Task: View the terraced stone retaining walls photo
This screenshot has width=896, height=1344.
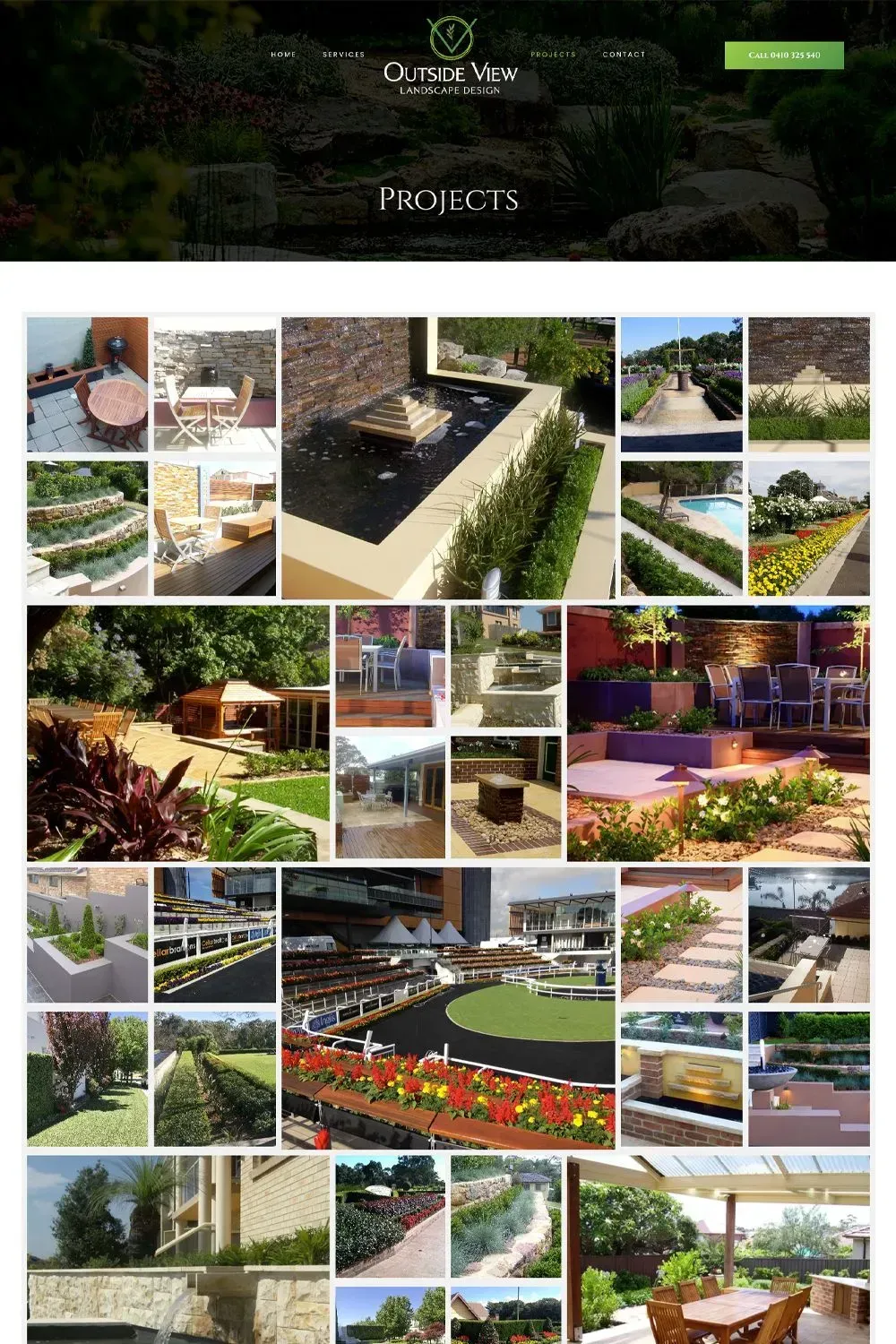Action: [x=87, y=529]
